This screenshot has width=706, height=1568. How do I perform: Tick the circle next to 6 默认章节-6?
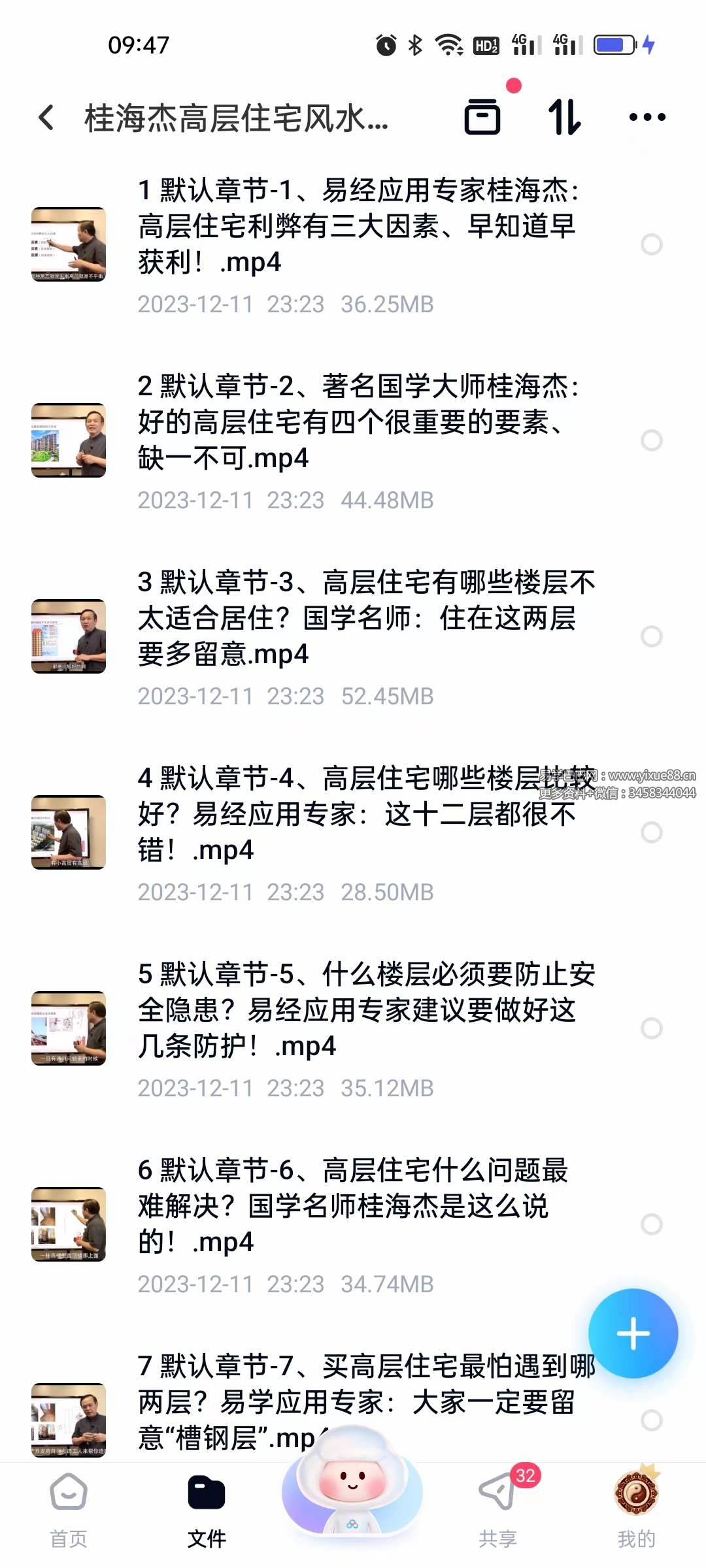tap(652, 1224)
